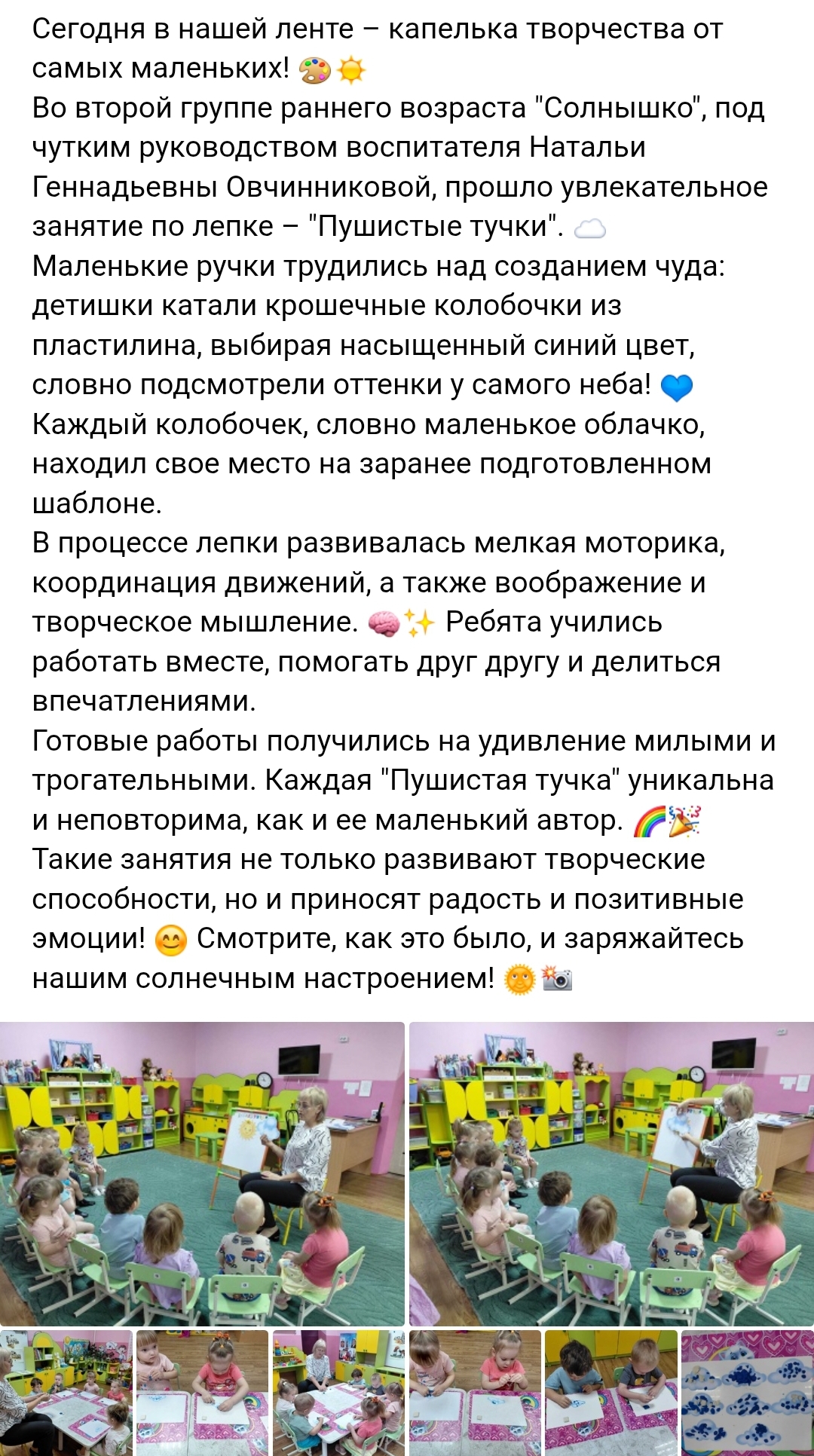Open photo of teacher facing camera at table
This screenshot has width=814, height=1456.
pos(338,1393)
